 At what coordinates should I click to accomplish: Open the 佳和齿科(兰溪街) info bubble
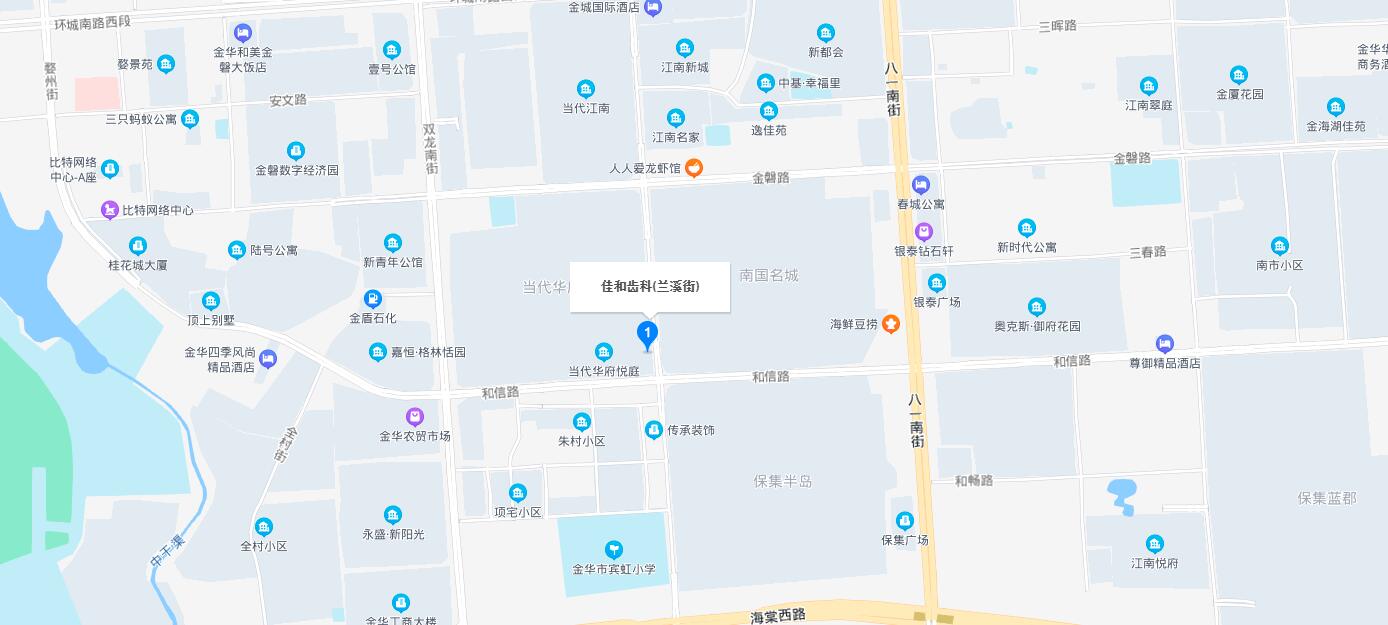[x=650, y=287]
